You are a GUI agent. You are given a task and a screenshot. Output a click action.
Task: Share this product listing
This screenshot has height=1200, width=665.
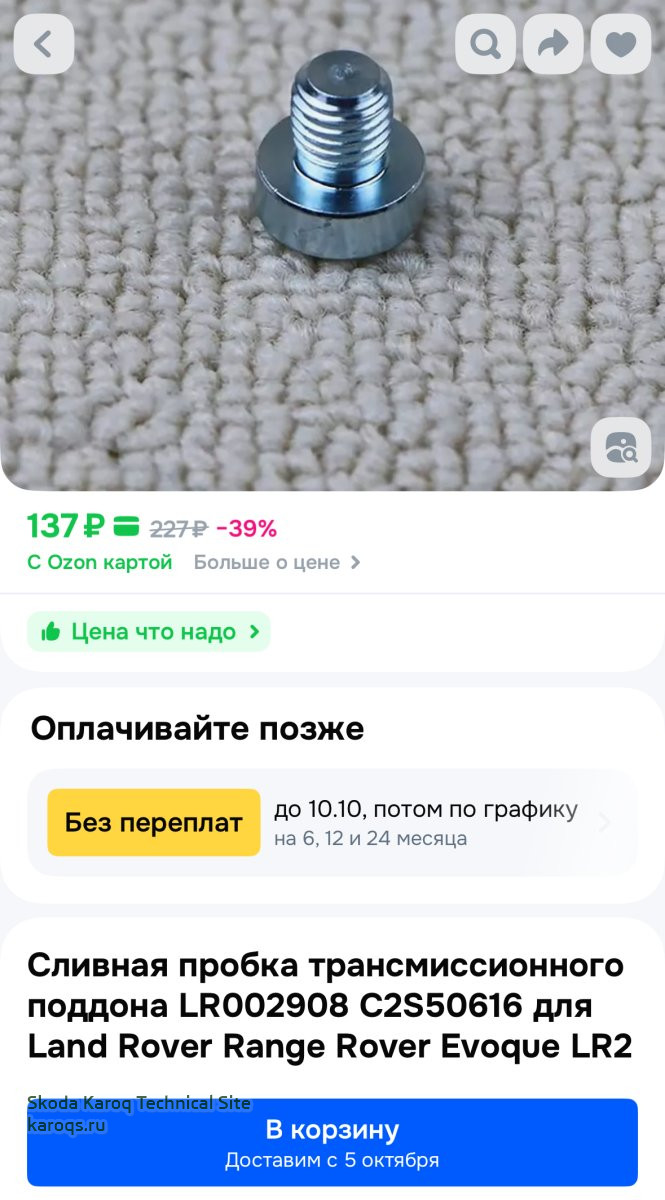pyautogui.click(x=553, y=44)
